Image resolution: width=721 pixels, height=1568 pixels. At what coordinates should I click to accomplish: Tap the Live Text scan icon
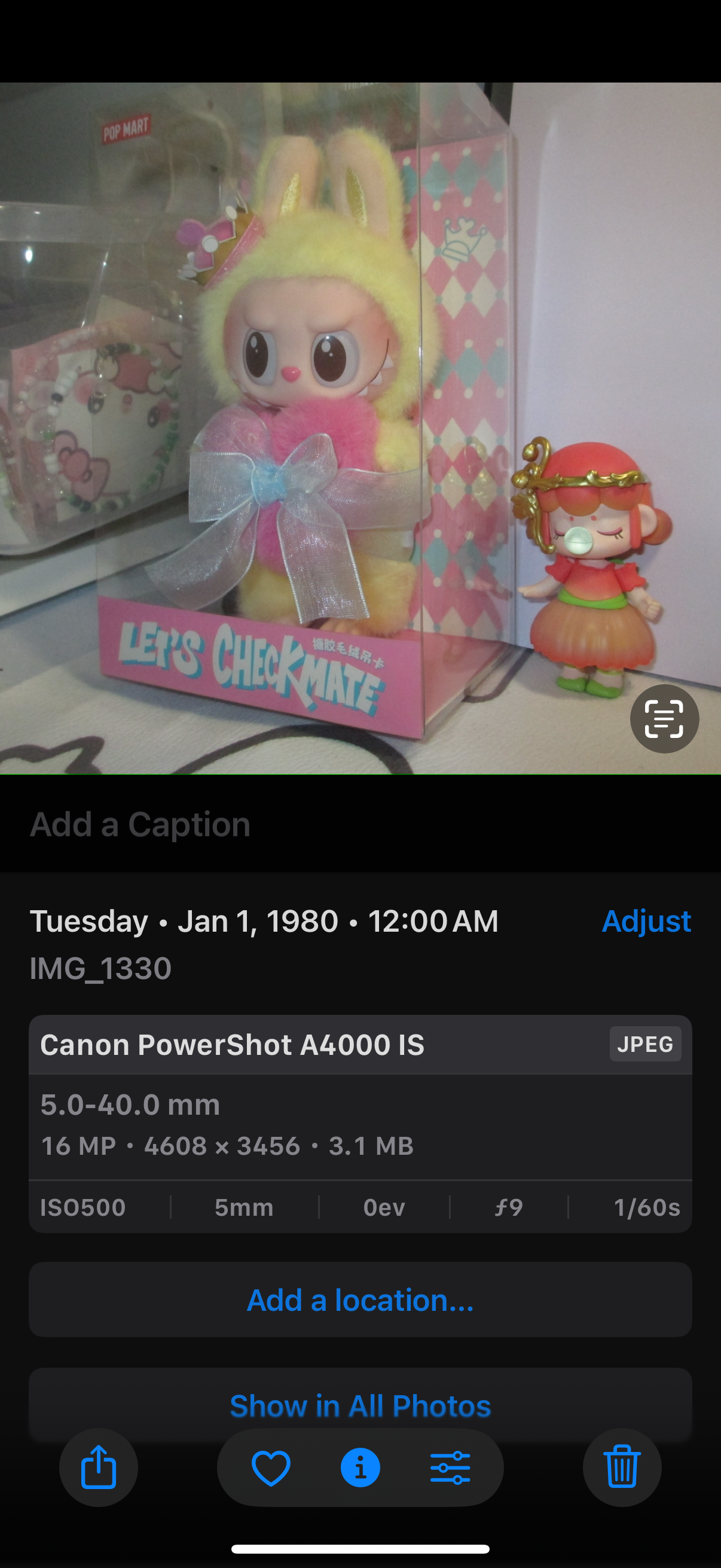[664, 718]
